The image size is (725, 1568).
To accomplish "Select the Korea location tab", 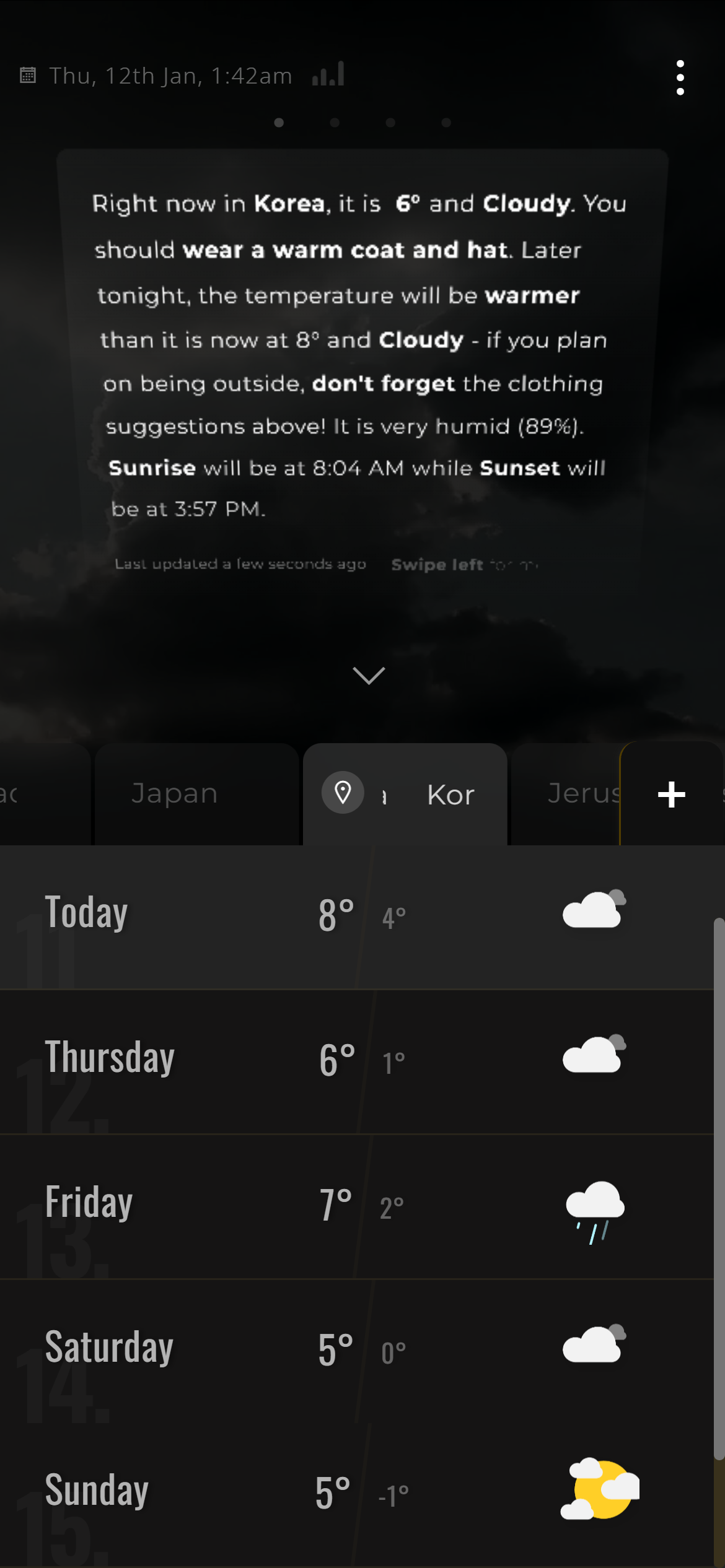I will point(405,794).
